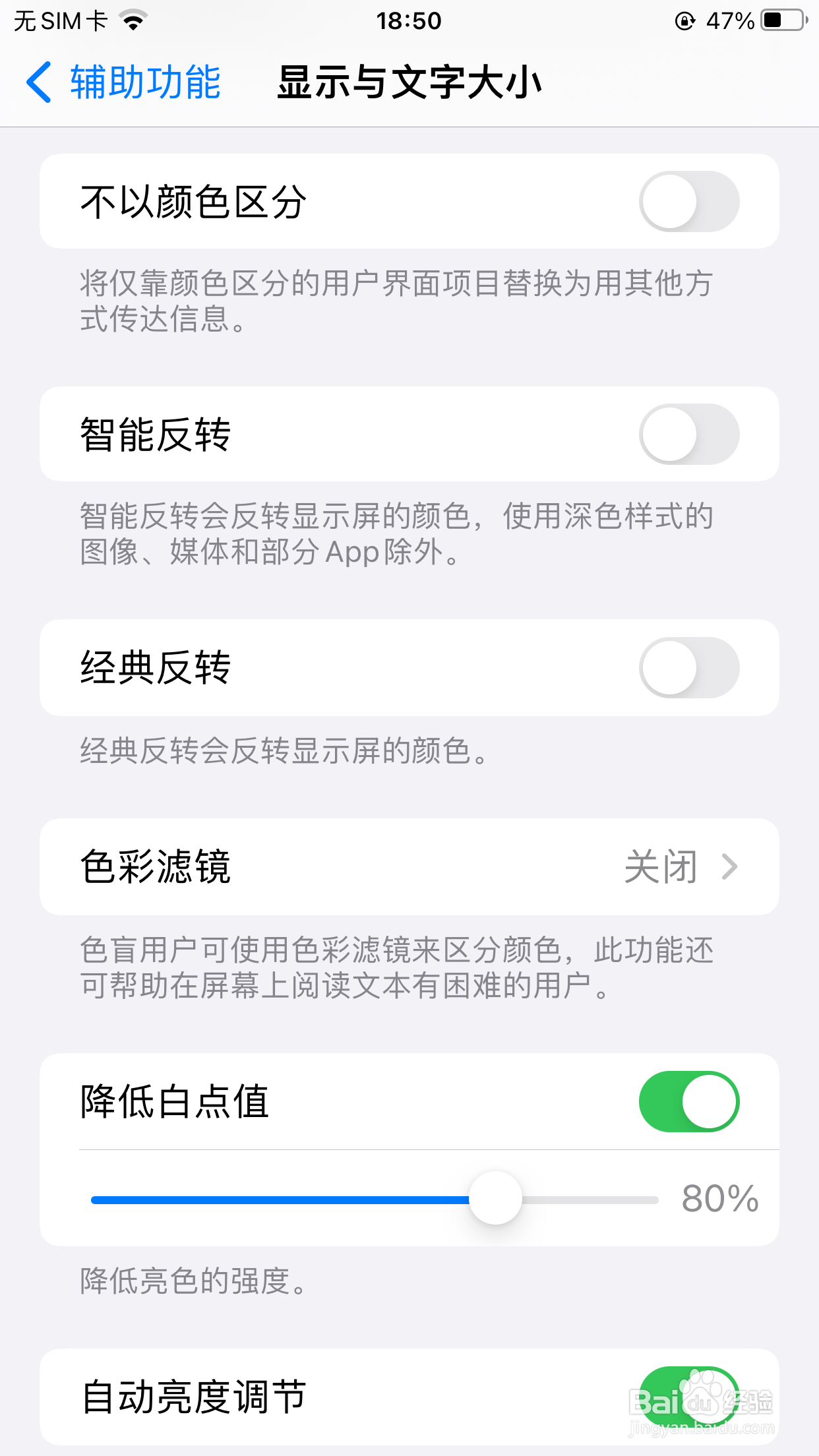The image size is (819, 1456).
Task: Tap the 显示与文字大小 title
Action: [409, 80]
